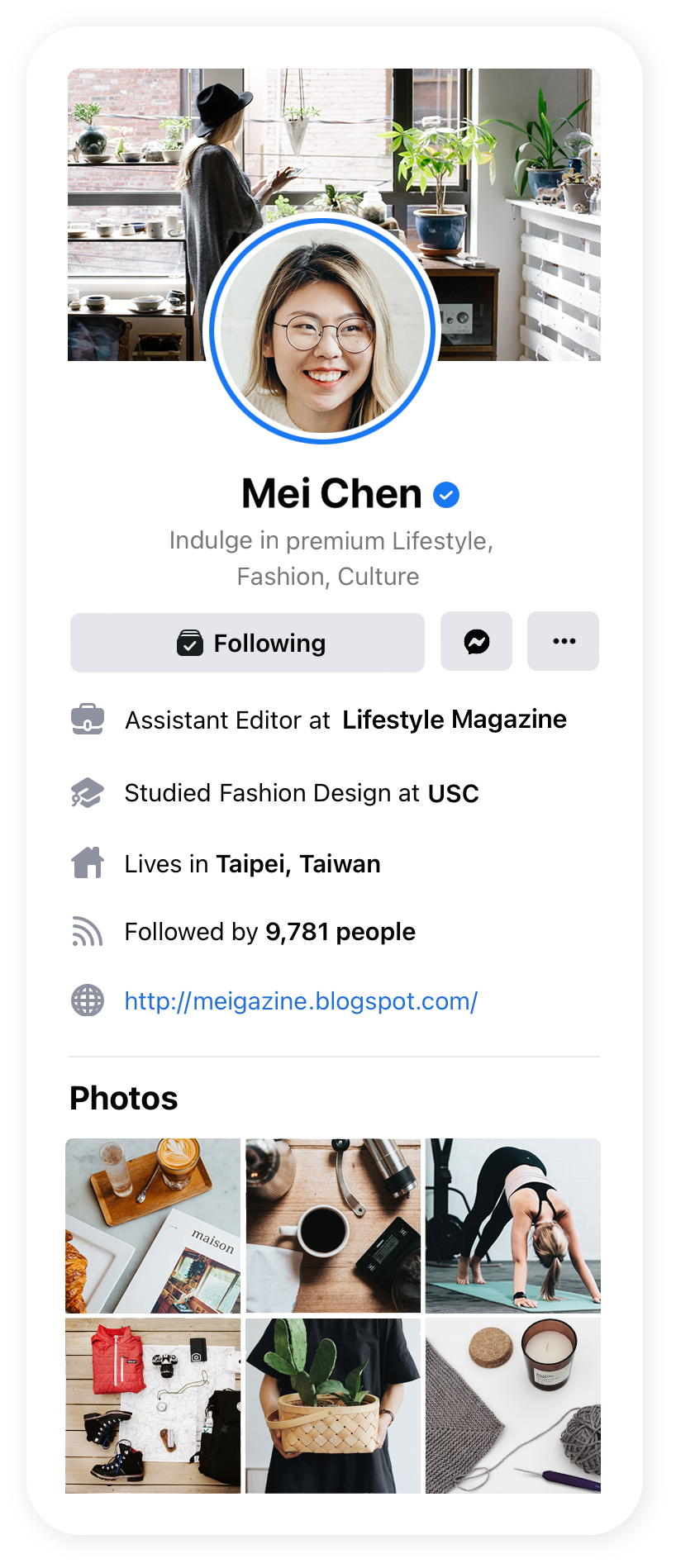This screenshot has width=676, height=1568.
Task: Open the travel gear flat-lay photo
Action: coord(153,1406)
